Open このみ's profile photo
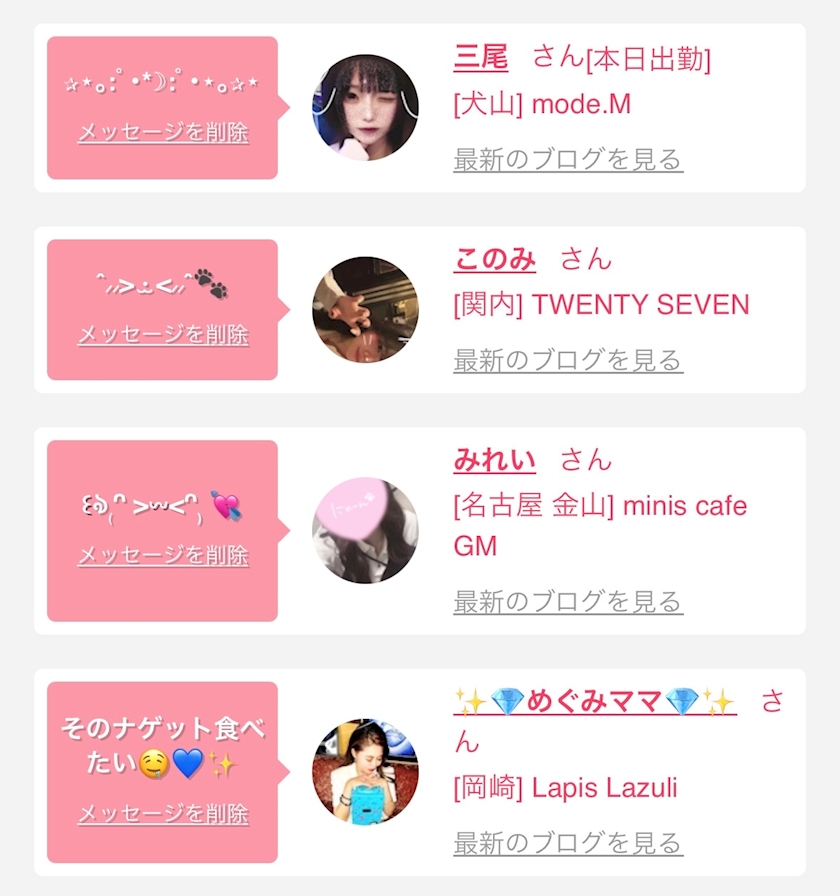This screenshot has width=840, height=896. 365,310
